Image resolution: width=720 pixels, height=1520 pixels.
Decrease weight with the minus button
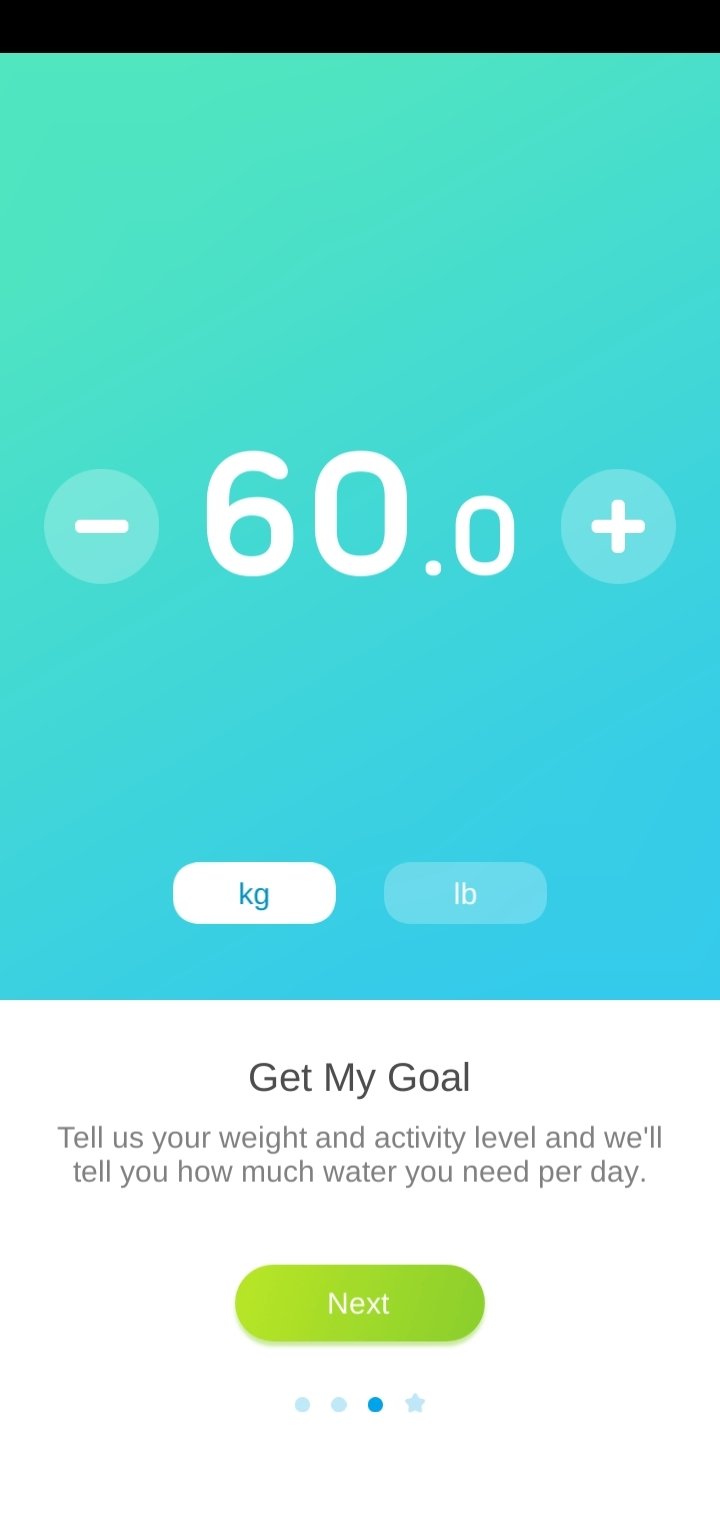pos(101,526)
